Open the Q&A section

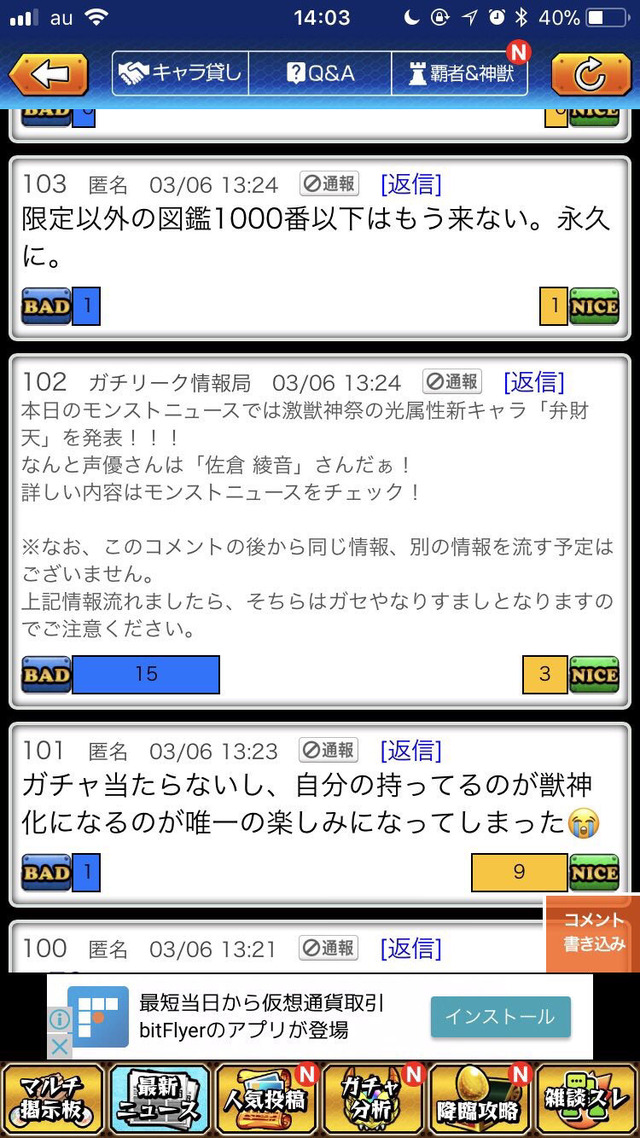coord(320,73)
